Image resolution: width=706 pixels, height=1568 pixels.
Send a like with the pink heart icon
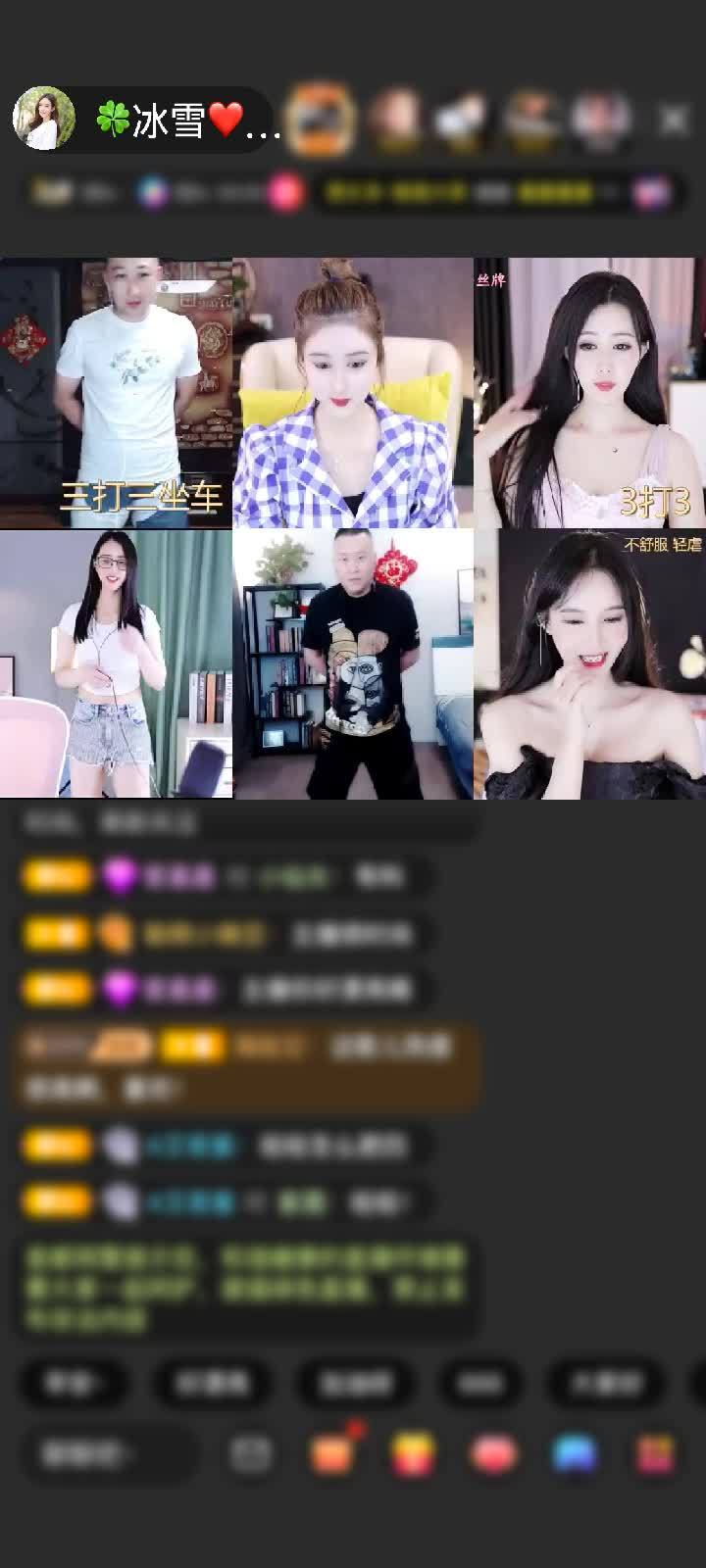492,1454
